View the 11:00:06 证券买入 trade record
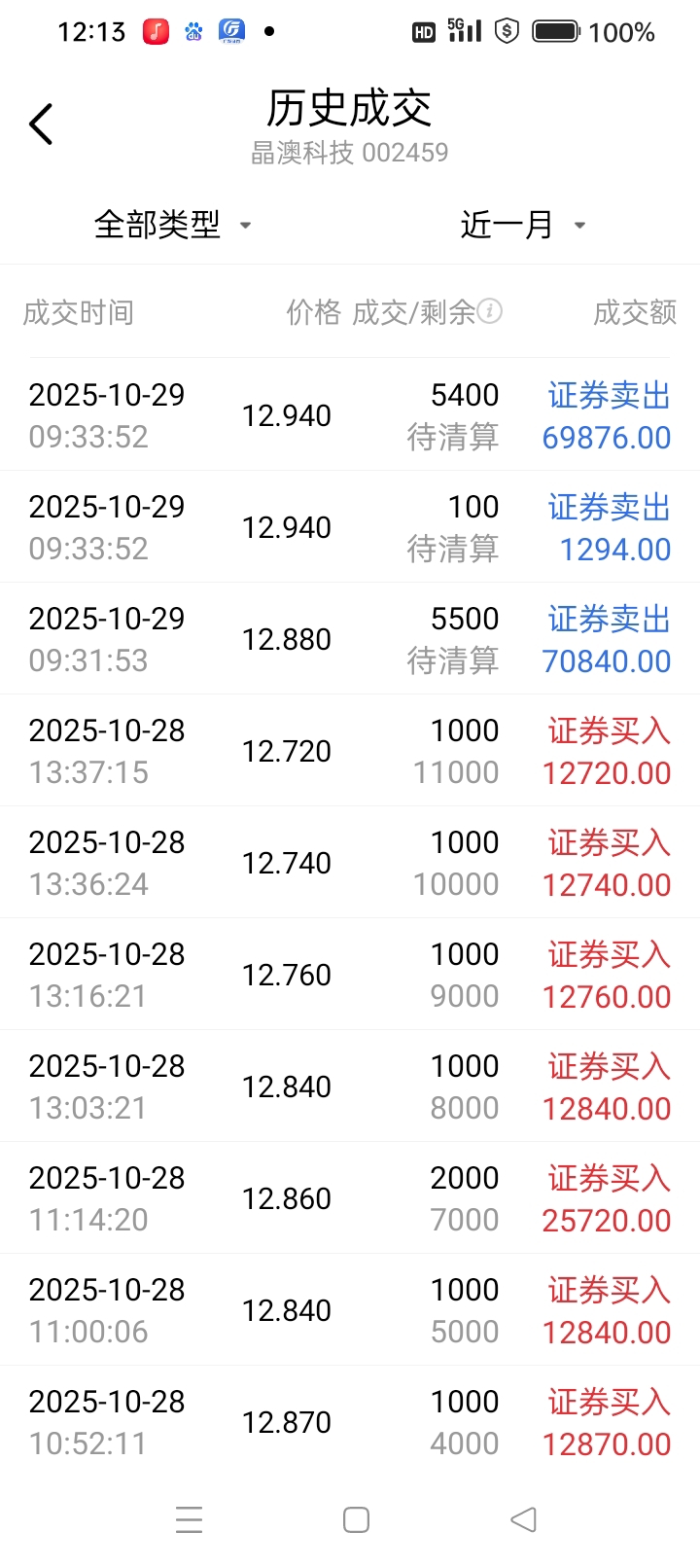Screen dimensions: 700x1568 (x=350, y=1310)
